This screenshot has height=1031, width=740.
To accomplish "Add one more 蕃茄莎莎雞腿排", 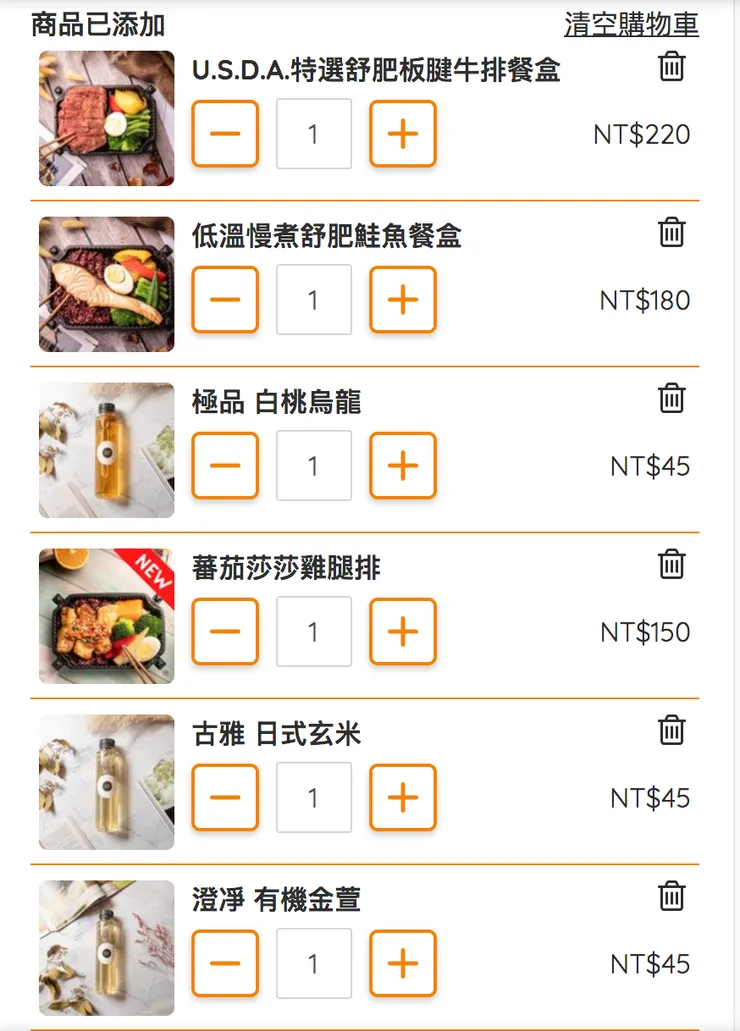I will pyautogui.click(x=403, y=632).
